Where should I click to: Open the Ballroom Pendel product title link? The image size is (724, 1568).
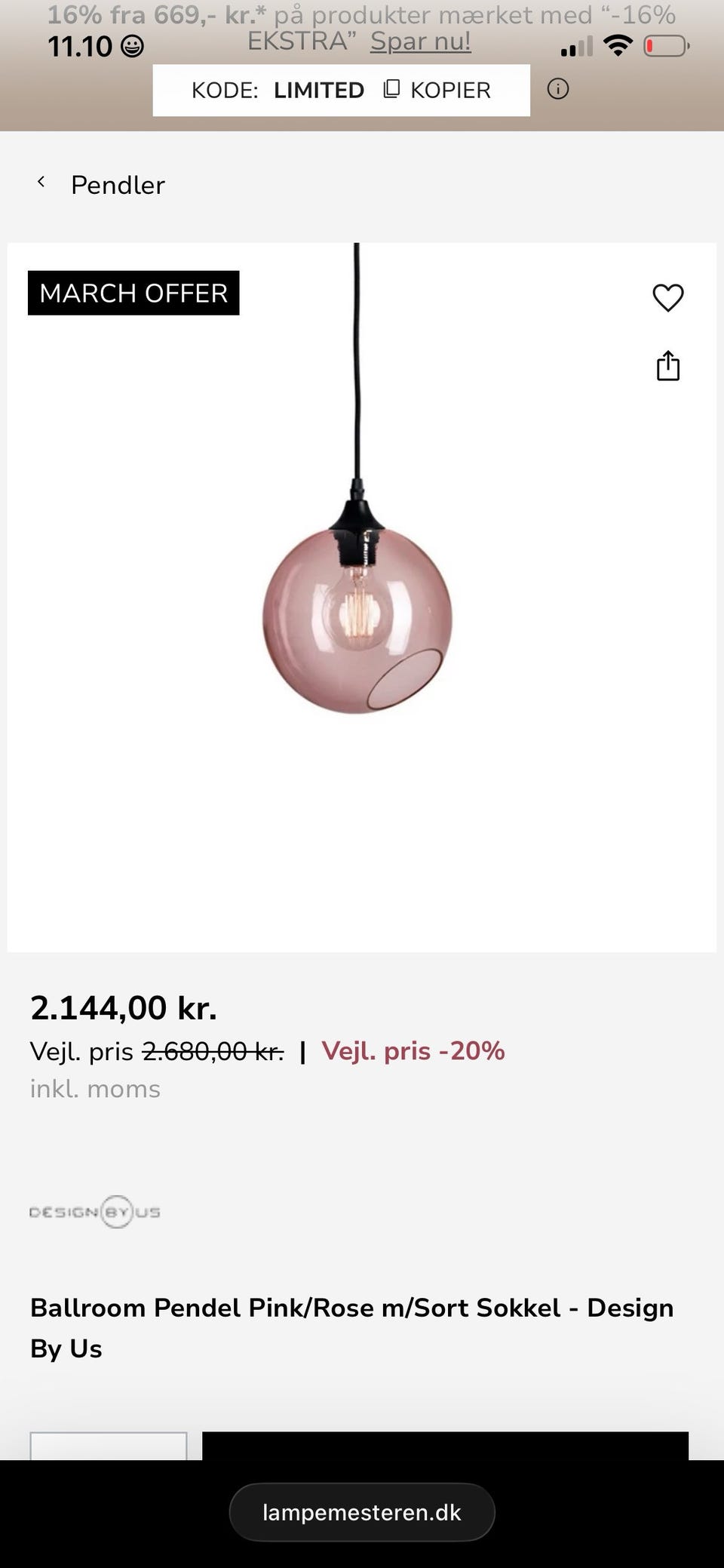[x=351, y=1308]
